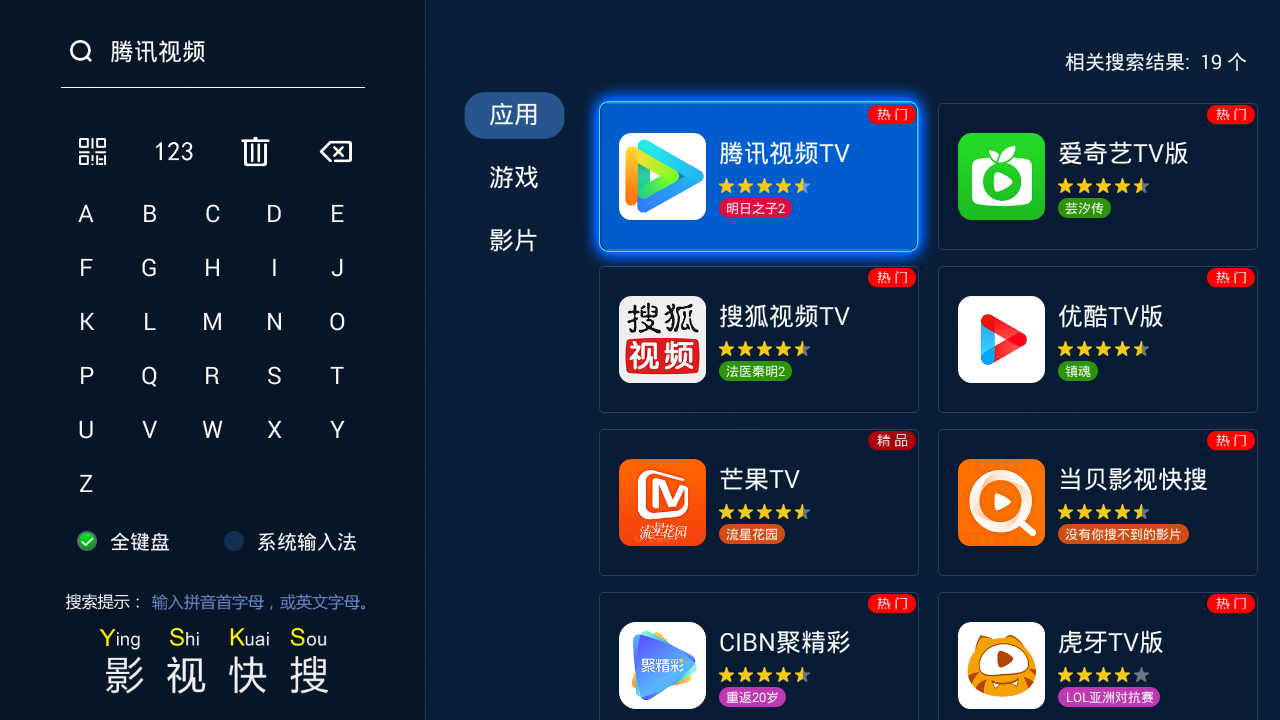Type the letter T key
Viewport: 1280px width, 720px height.
(x=337, y=376)
